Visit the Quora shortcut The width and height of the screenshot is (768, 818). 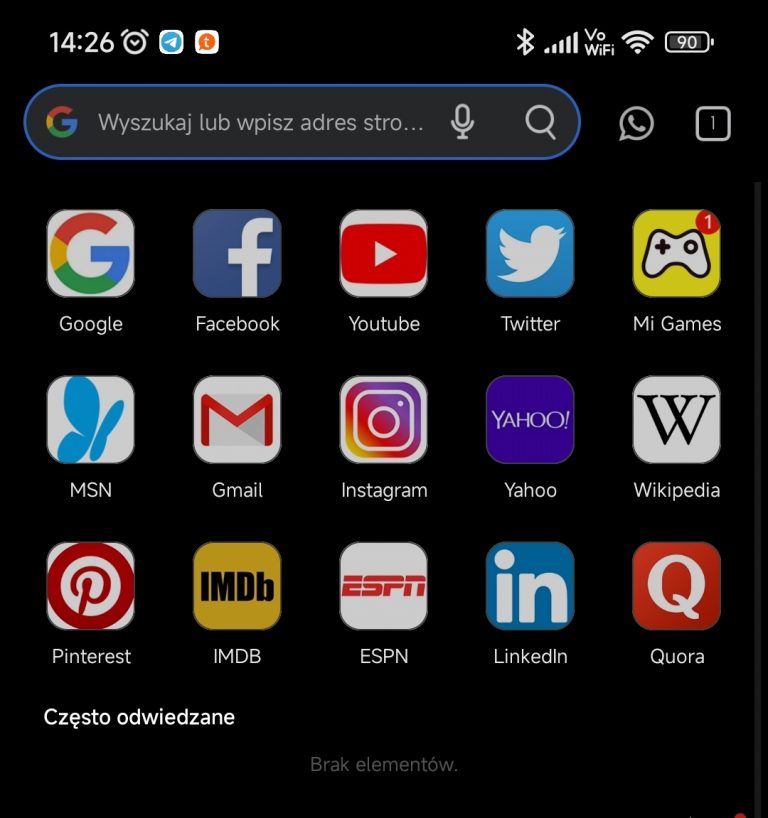point(677,586)
